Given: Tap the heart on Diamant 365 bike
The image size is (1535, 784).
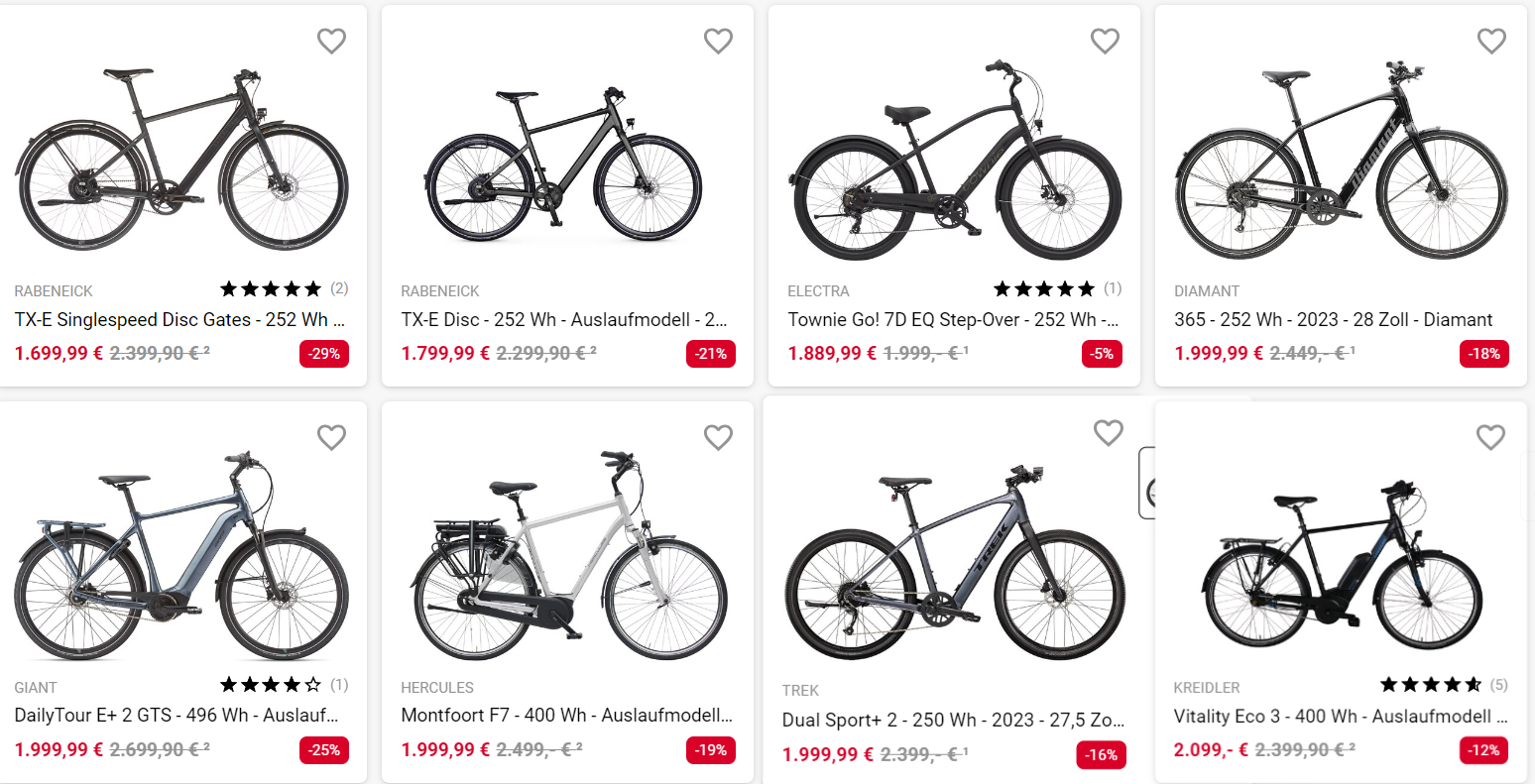Looking at the screenshot, I should pos(1491,41).
